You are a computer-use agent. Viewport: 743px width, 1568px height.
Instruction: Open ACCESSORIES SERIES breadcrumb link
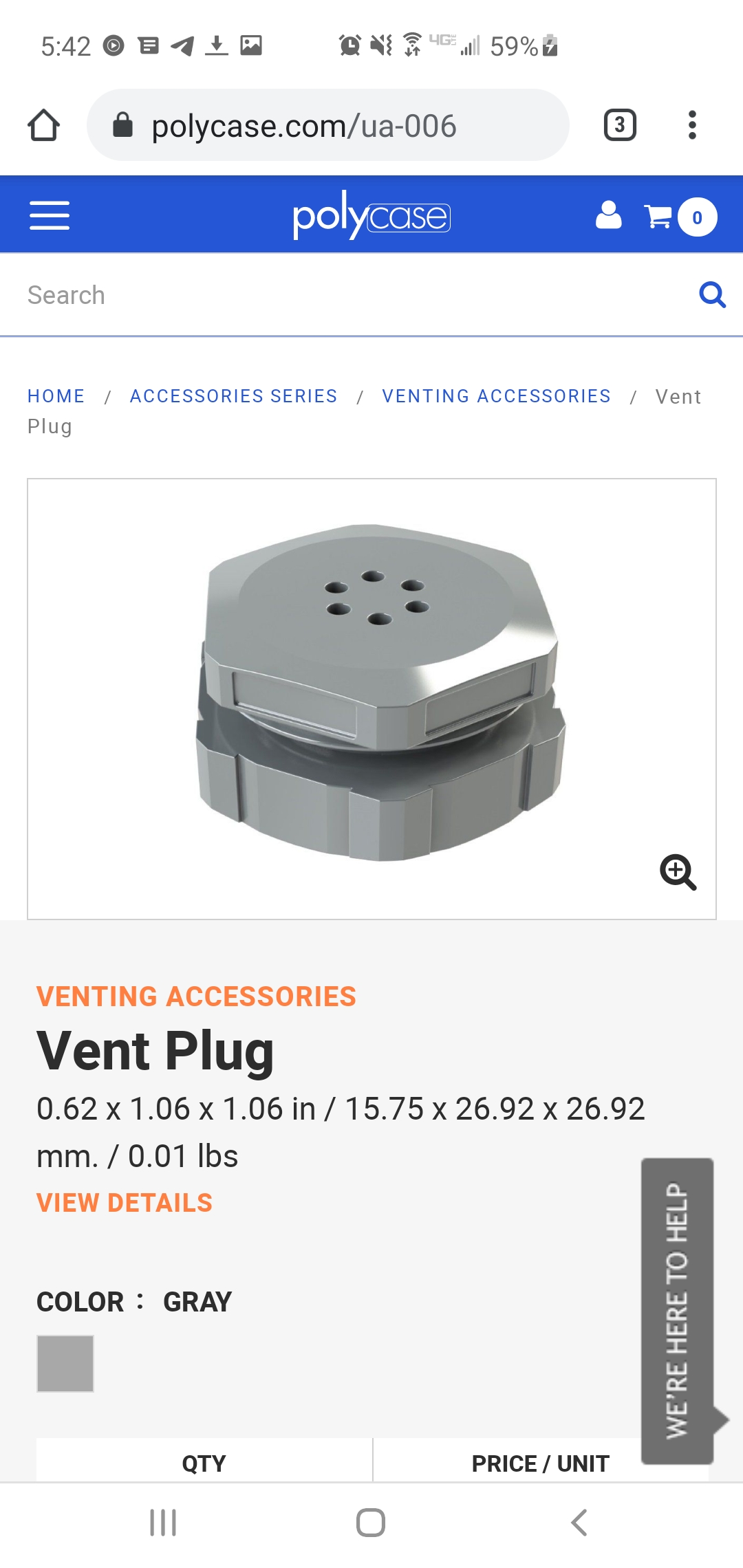(233, 396)
